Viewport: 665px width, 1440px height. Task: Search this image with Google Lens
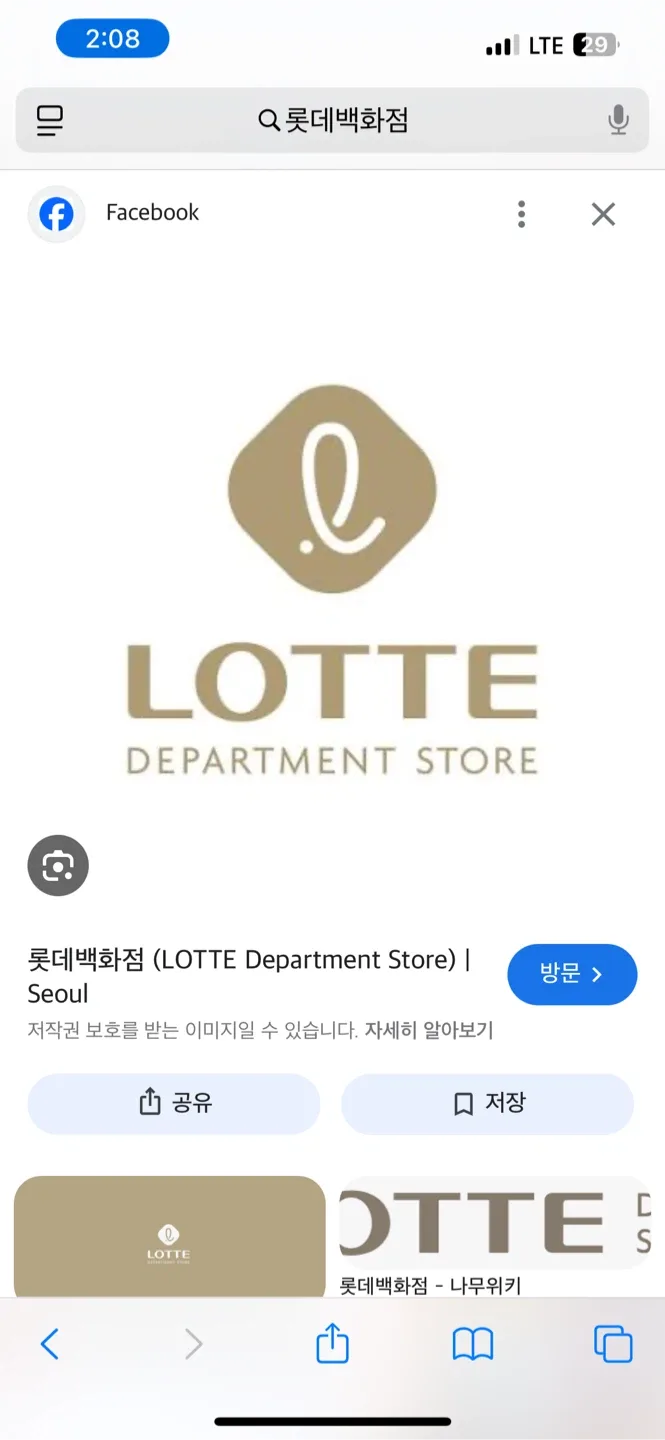[58, 865]
